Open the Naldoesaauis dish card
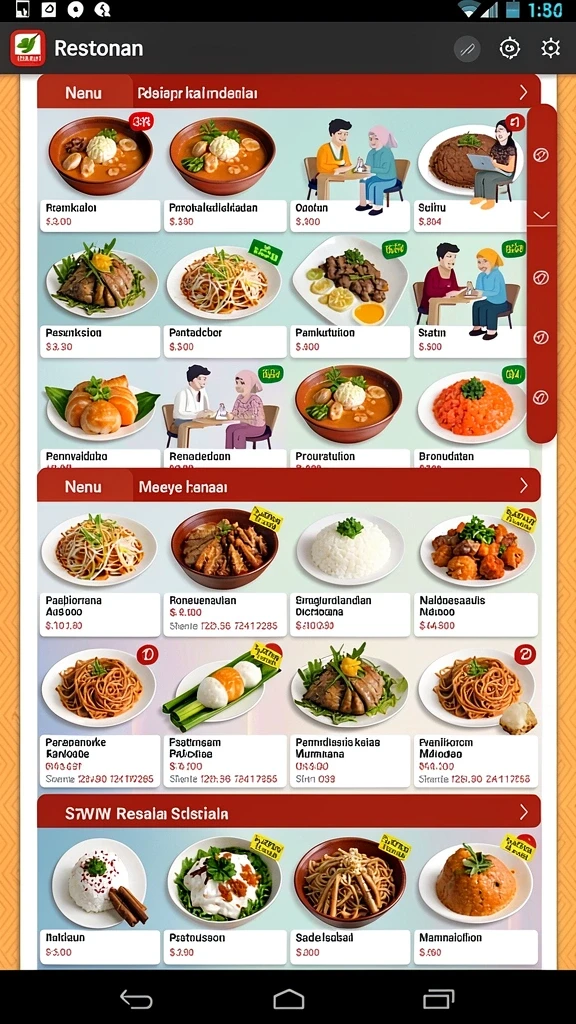Image resolution: width=576 pixels, height=1024 pixels. pyautogui.click(x=476, y=571)
